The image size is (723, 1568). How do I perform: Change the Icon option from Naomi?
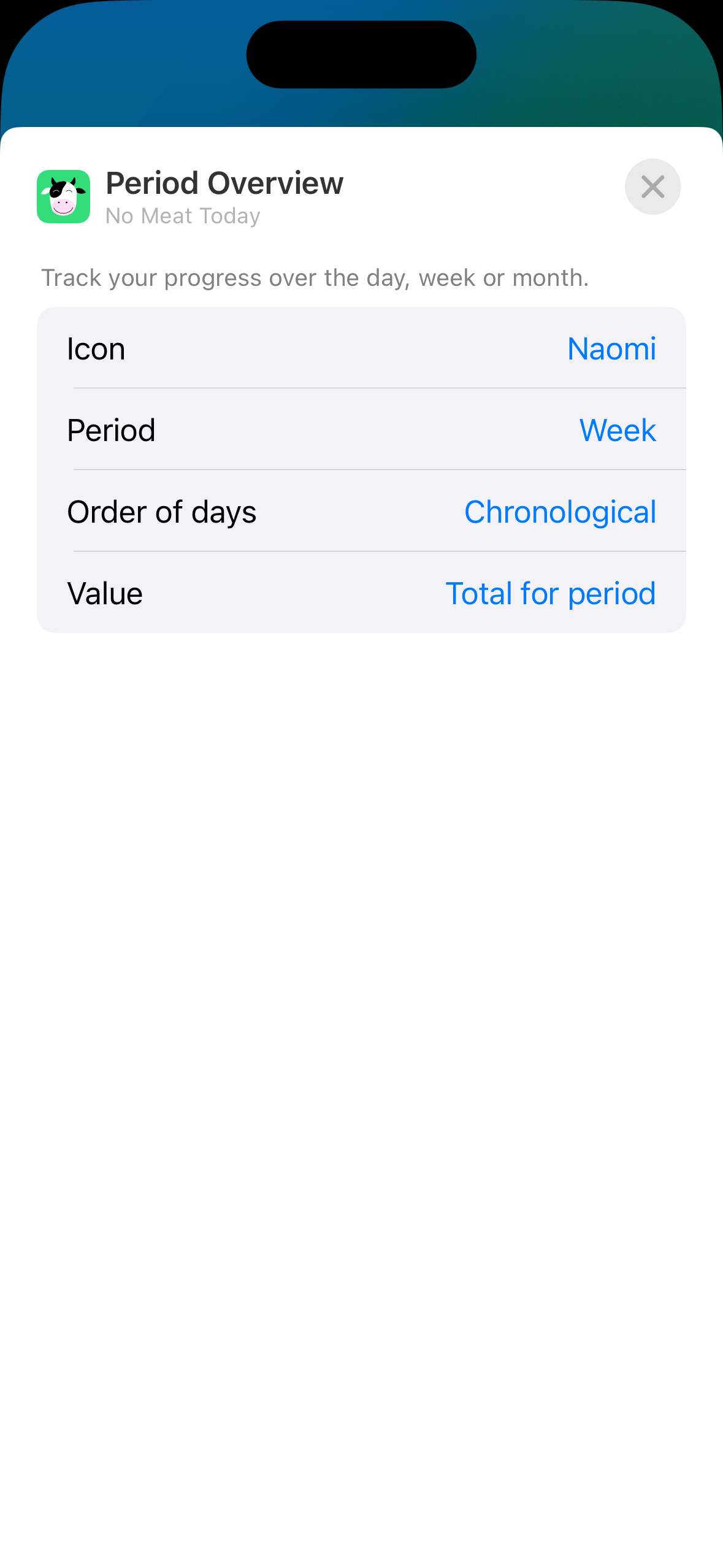tap(611, 348)
